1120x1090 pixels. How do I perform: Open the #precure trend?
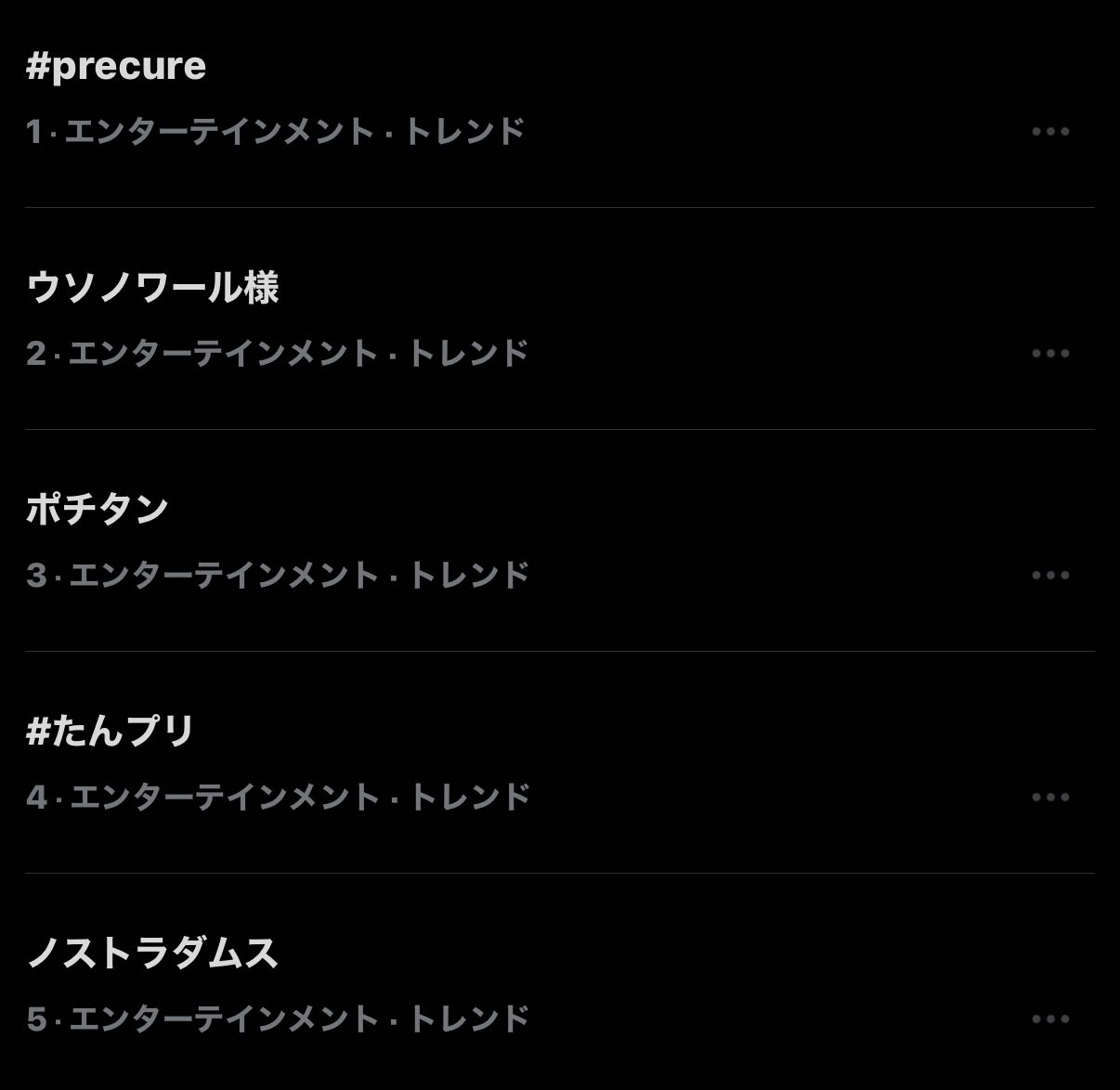[x=116, y=67]
